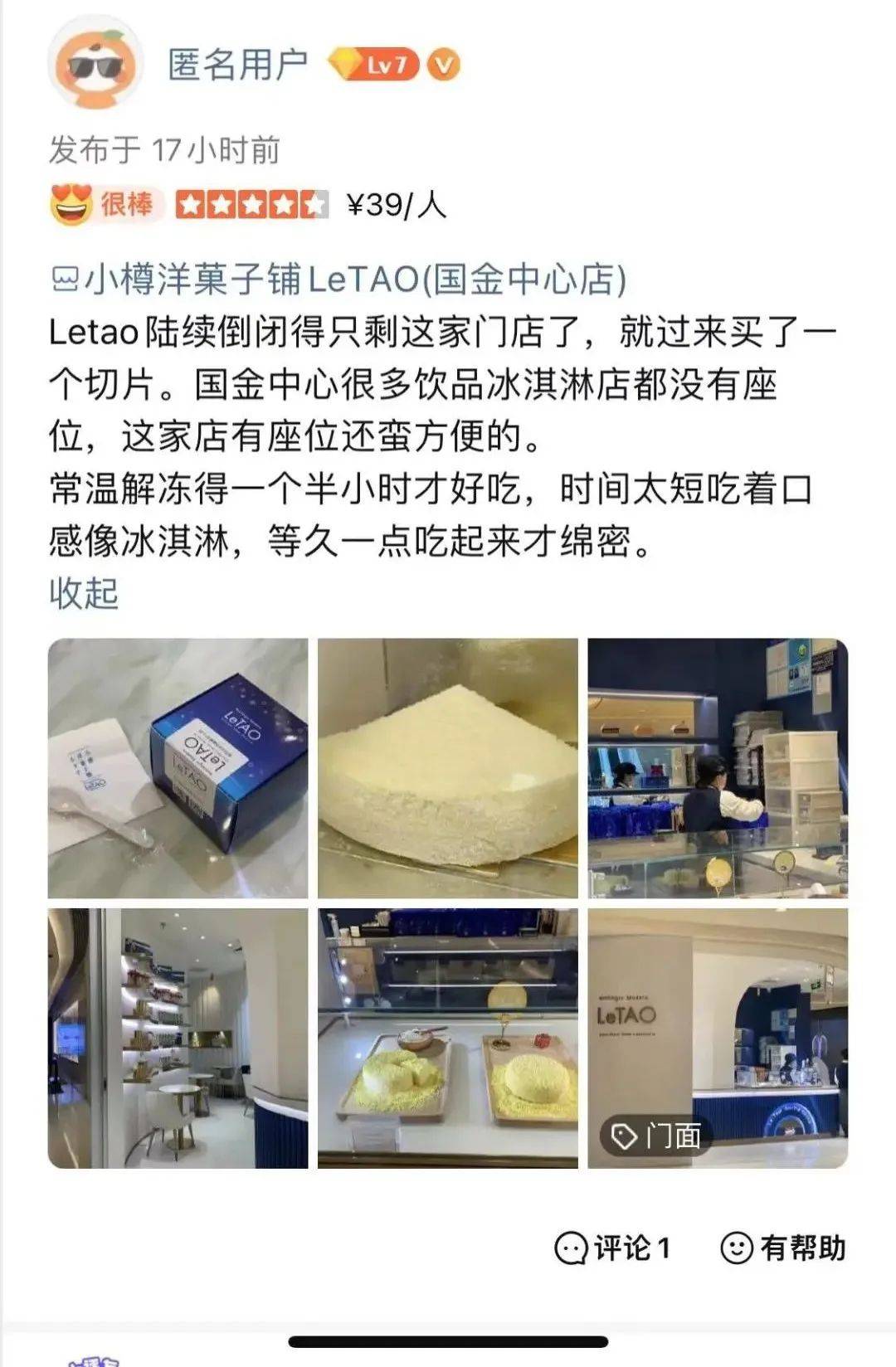View the cheesecake slice photo
896x1367 pixels.
pos(448,768)
